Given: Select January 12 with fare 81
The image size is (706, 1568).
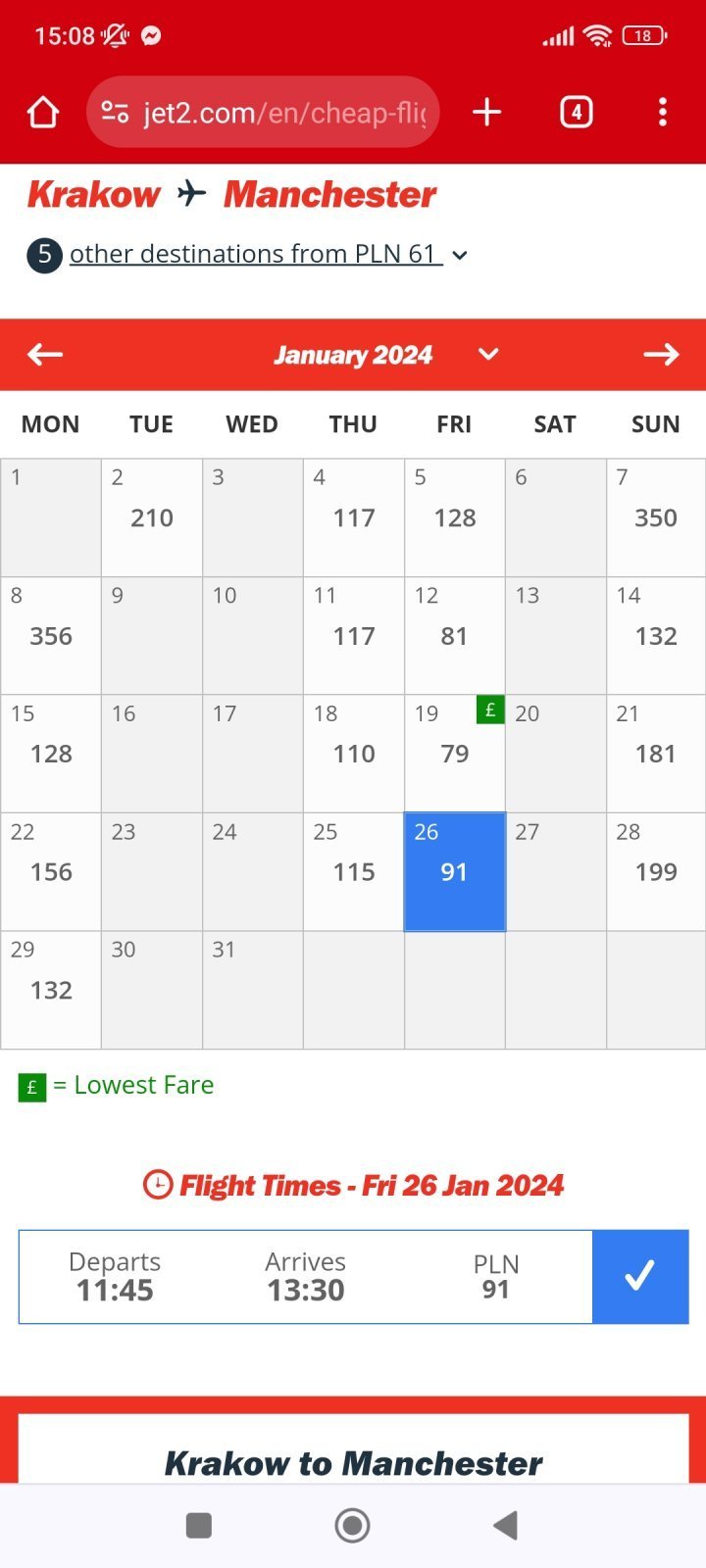Looking at the screenshot, I should (454, 636).
